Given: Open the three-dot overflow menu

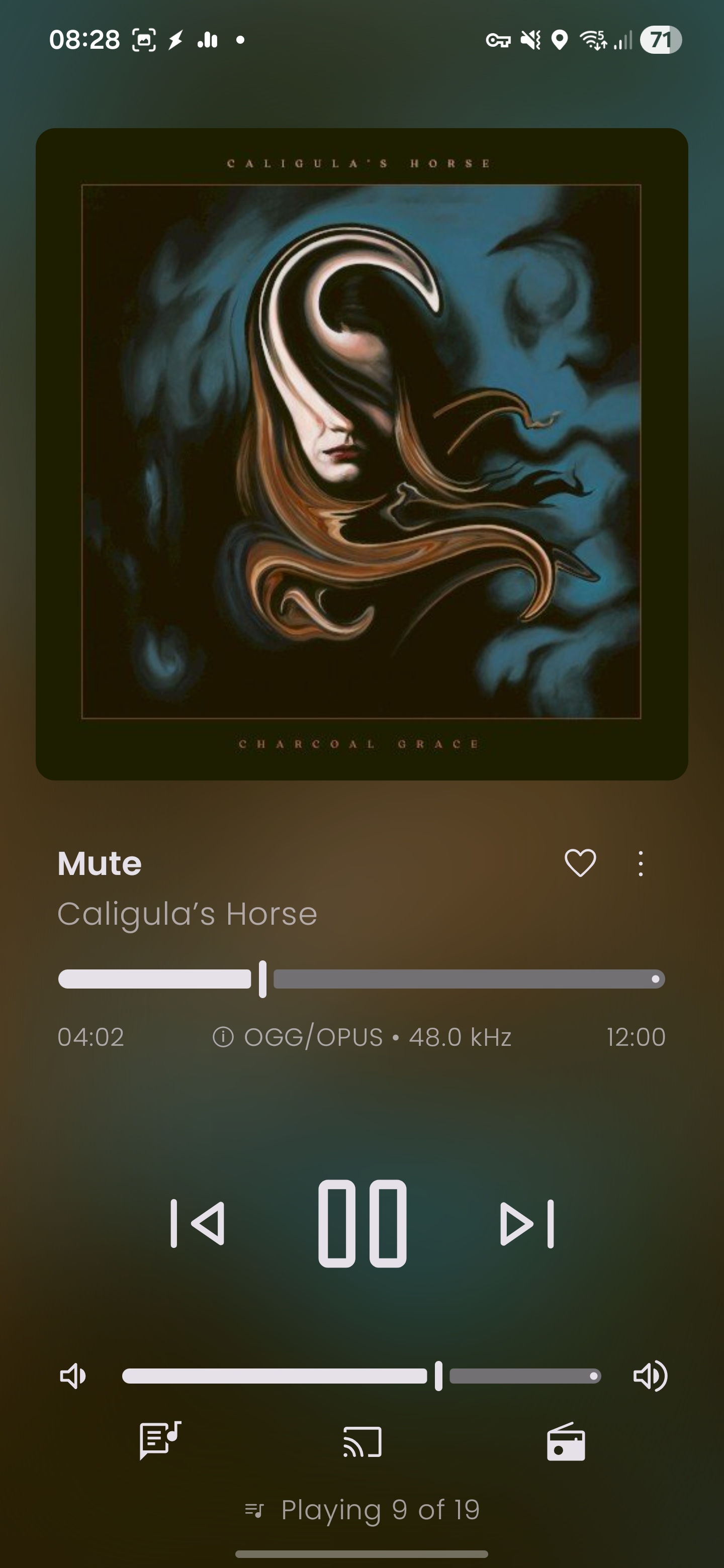Looking at the screenshot, I should point(640,863).
